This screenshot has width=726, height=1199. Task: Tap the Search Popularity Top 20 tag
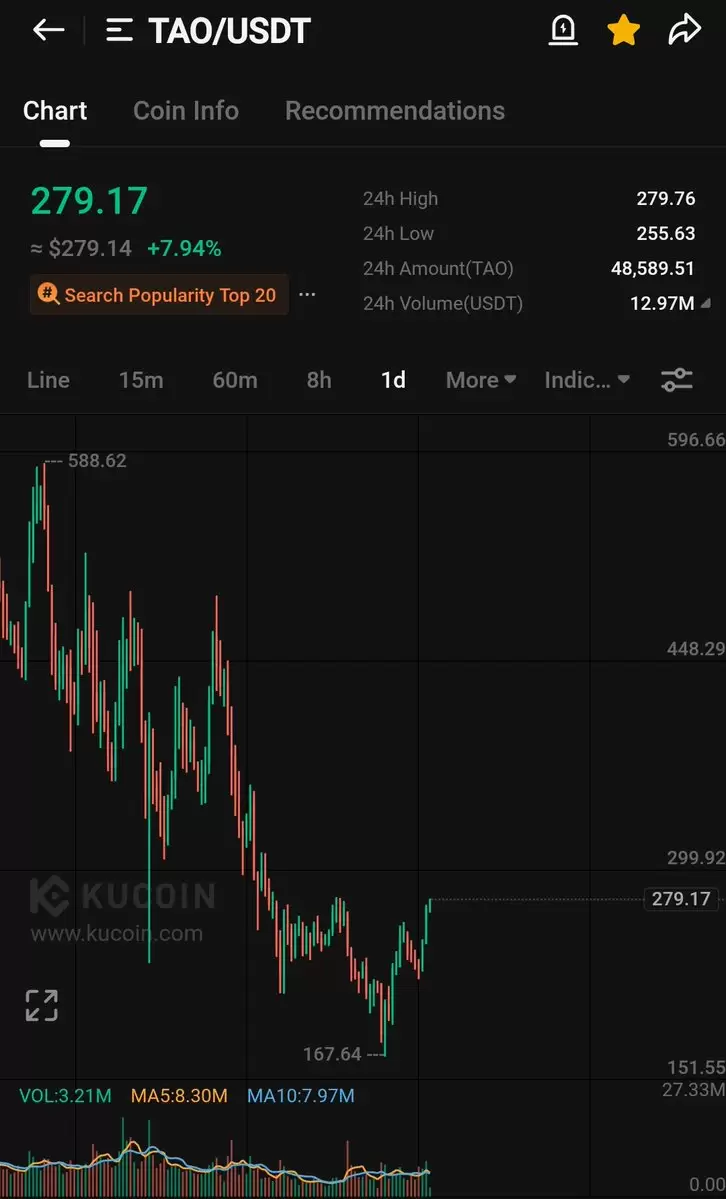(x=159, y=295)
